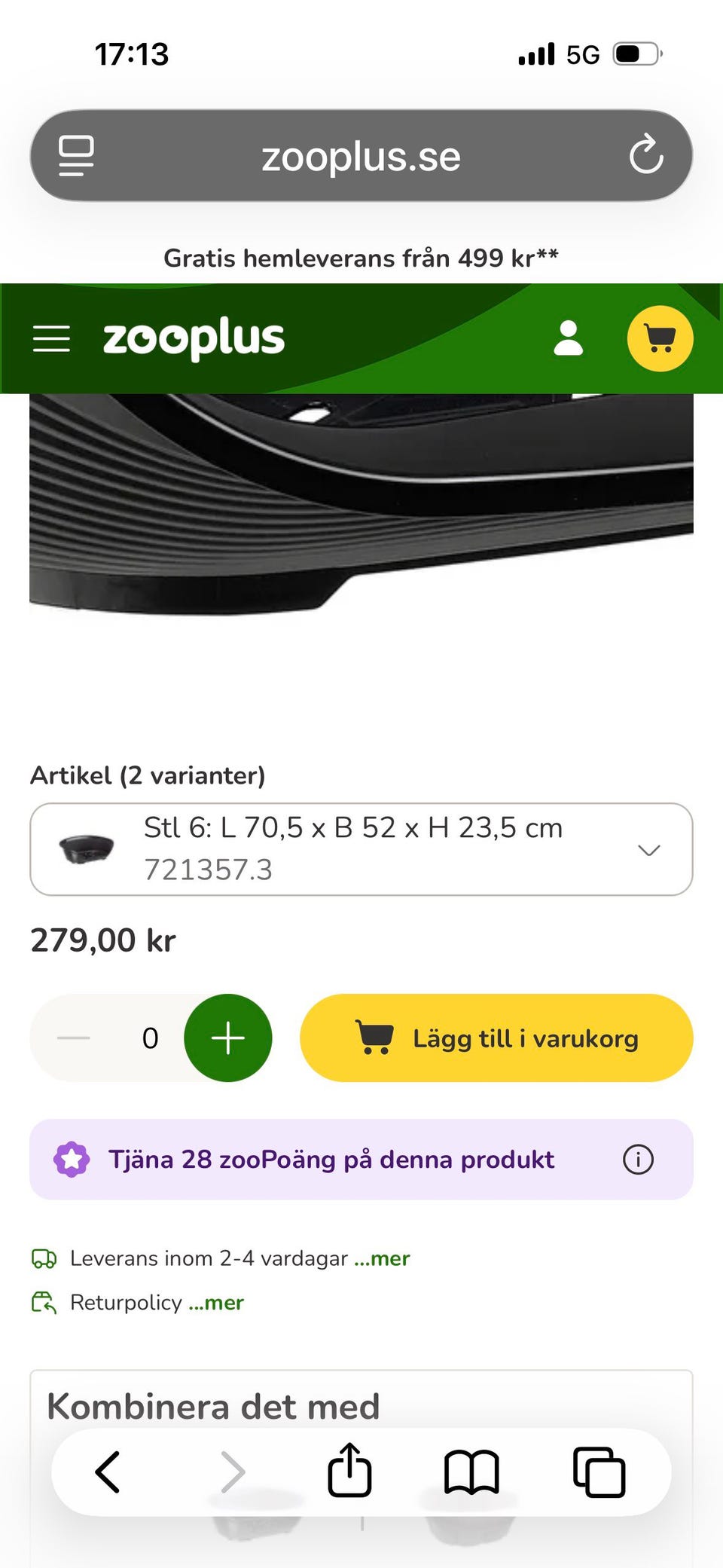Decrease quantity with the minus button

click(x=74, y=1038)
